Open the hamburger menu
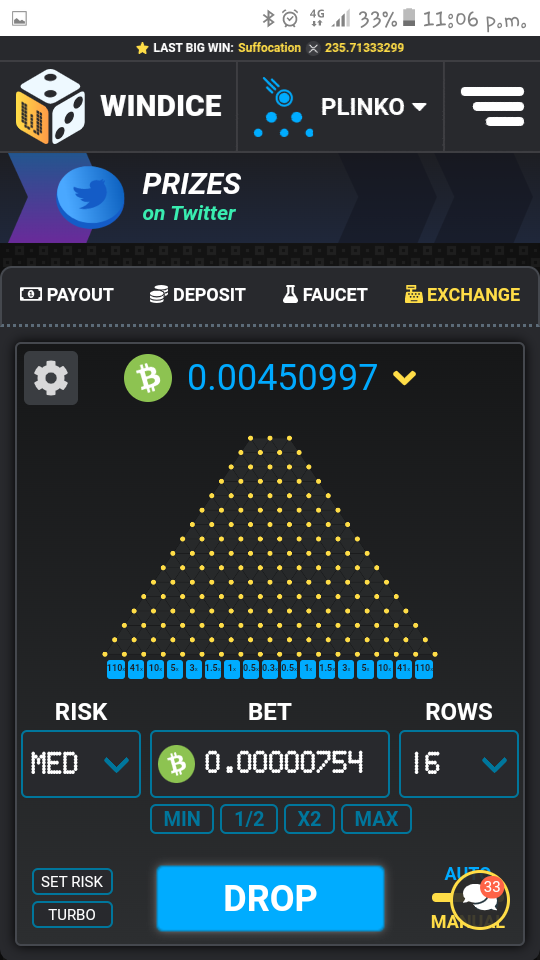 point(492,107)
